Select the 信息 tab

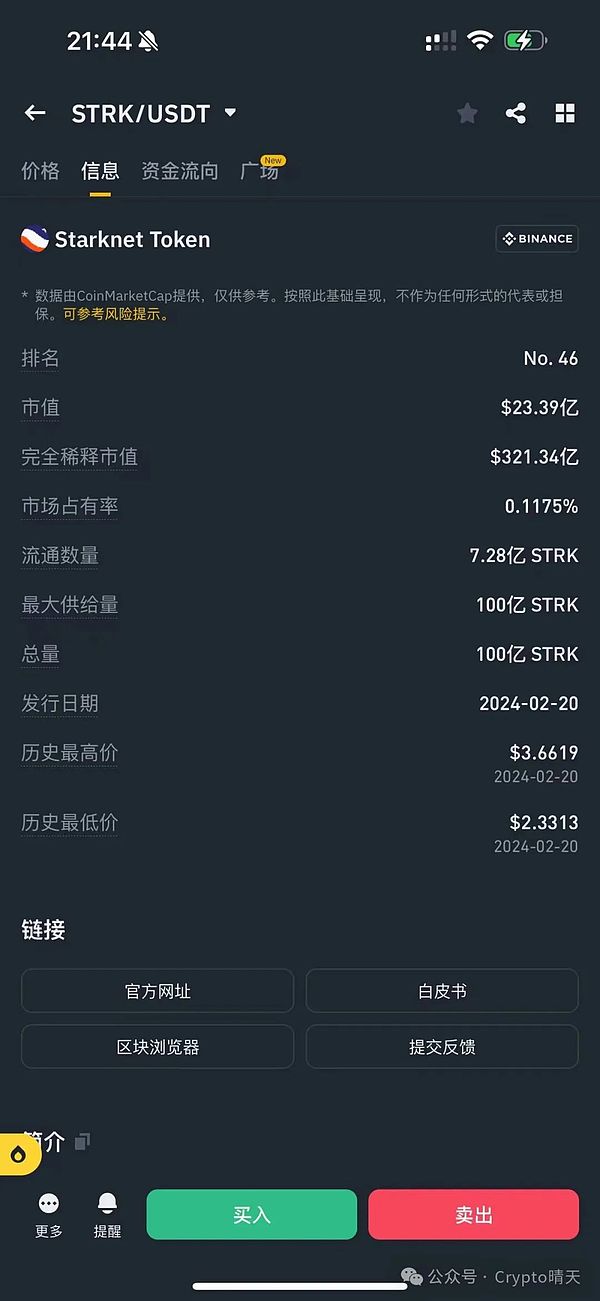(x=100, y=171)
